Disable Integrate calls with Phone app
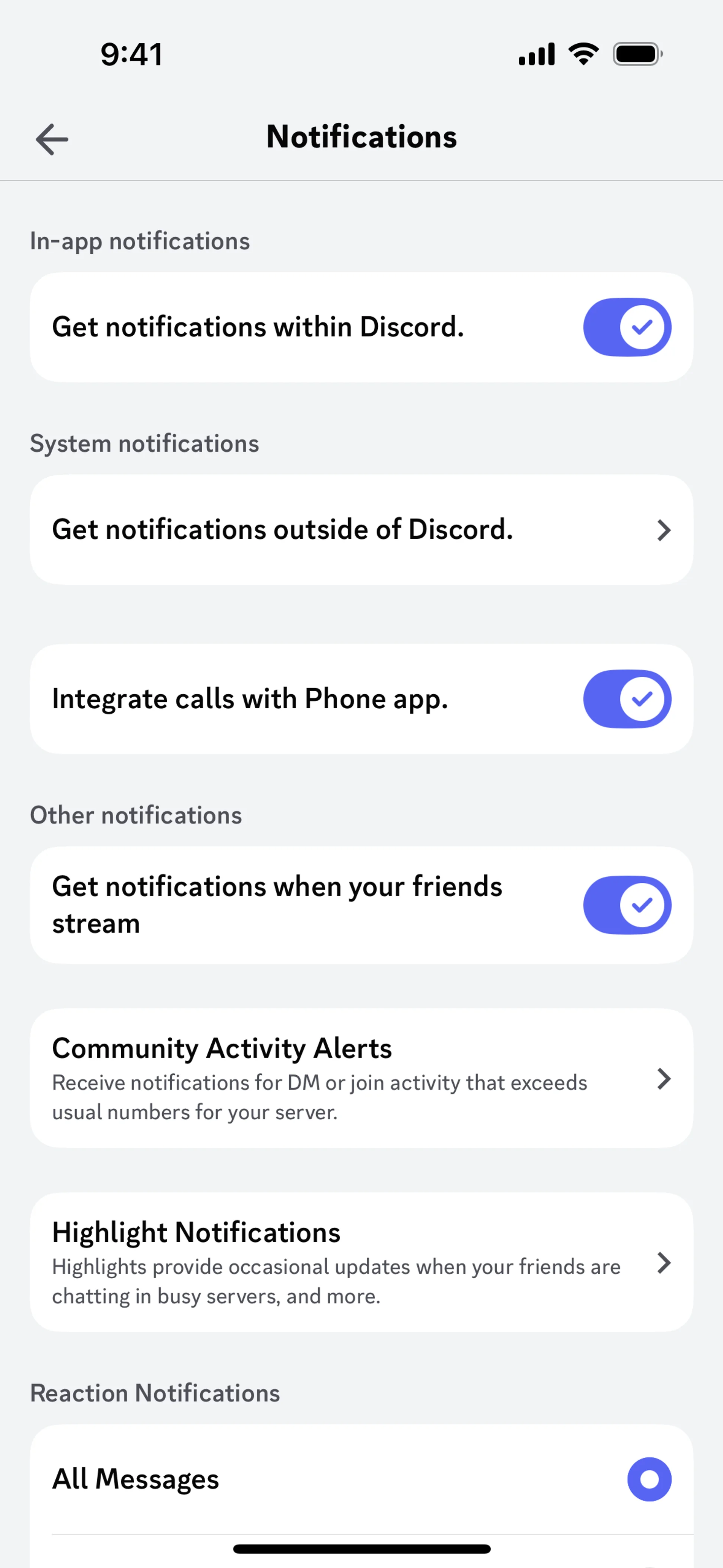Screen dimensions: 723x1568 pyautogui.click(x=627, y=699)
